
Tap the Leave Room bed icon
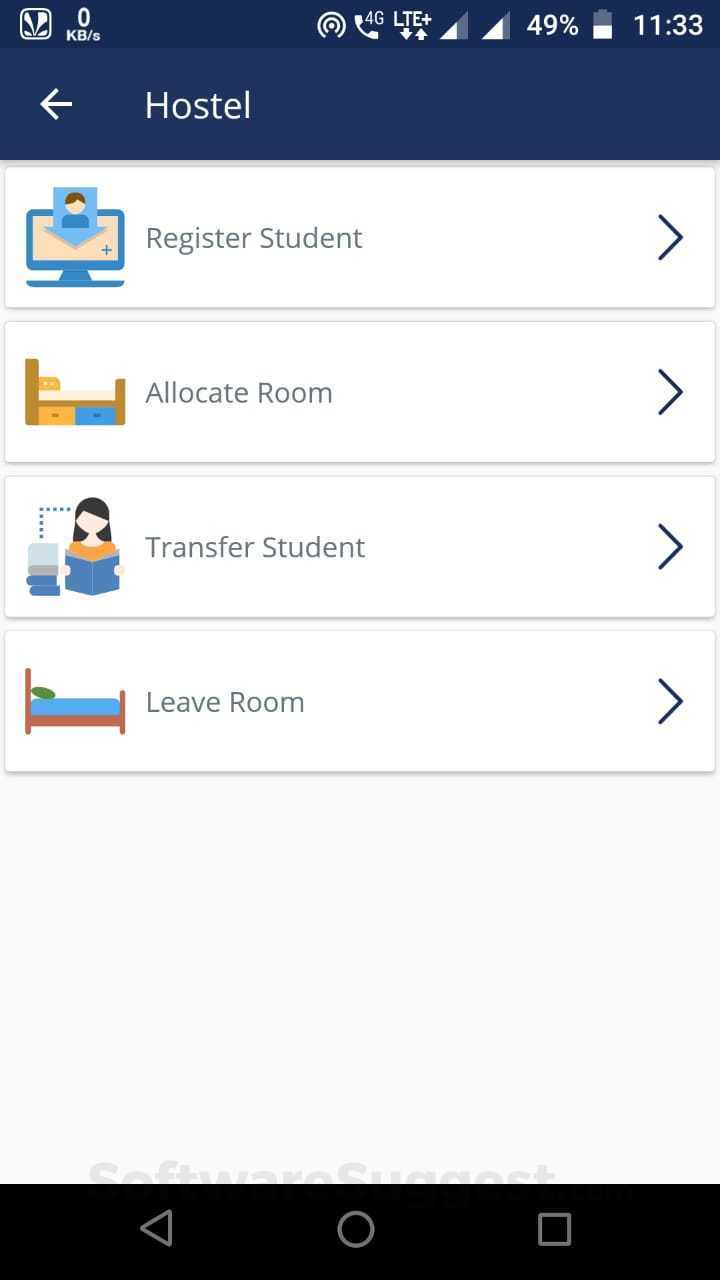[x=74, y=701]
